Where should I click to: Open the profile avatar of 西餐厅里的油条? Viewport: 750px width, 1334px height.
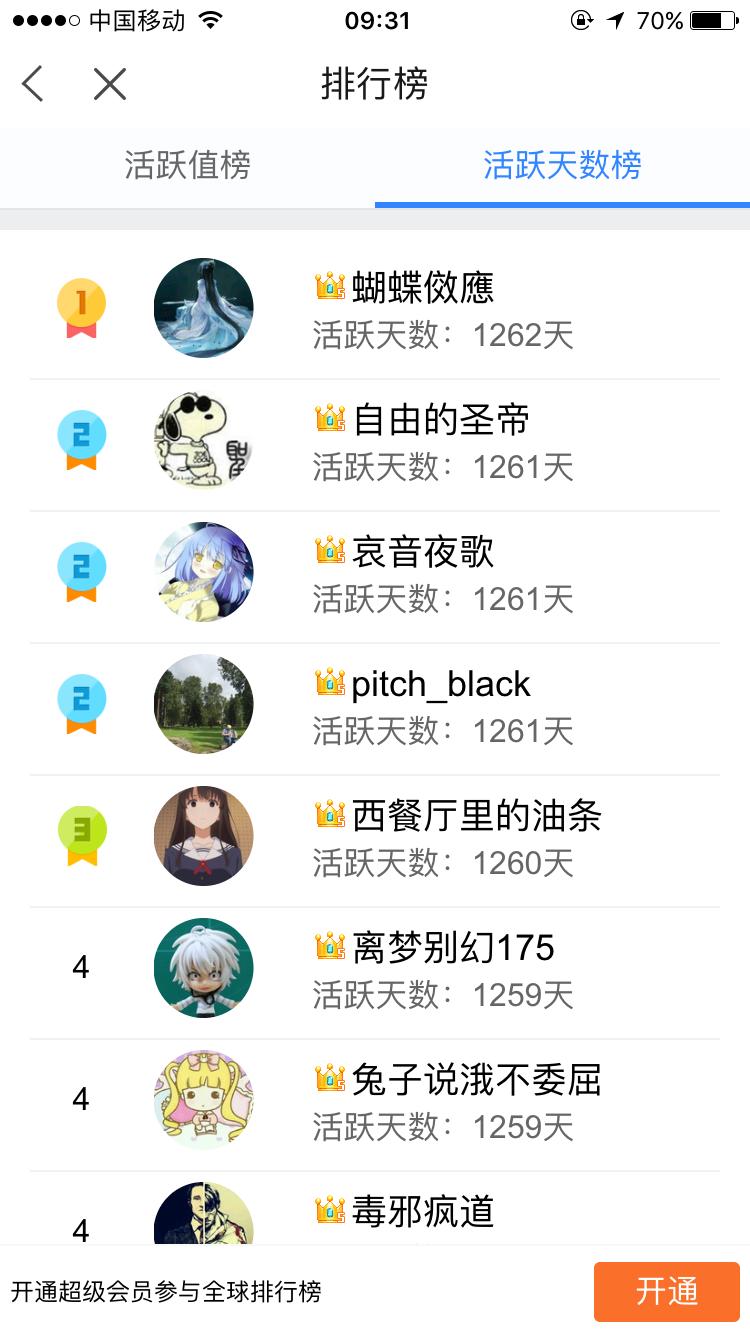tap(203, 835)
